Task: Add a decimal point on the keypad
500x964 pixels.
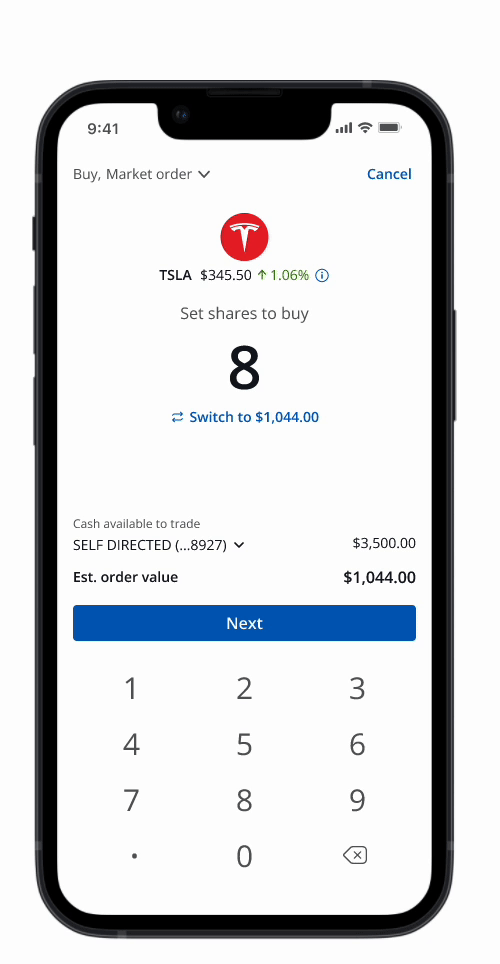Action: click(134, 856)
